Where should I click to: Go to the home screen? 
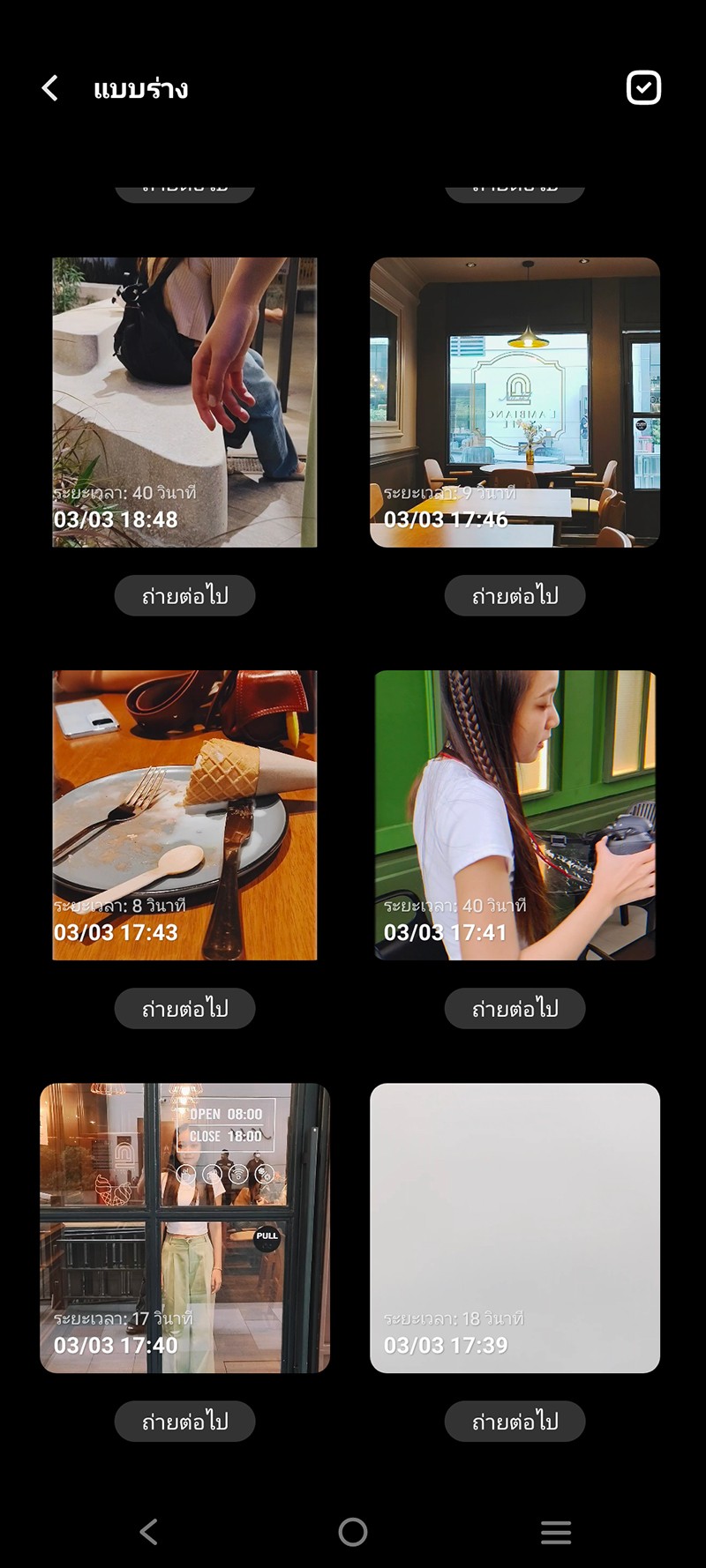point(353,1532)
